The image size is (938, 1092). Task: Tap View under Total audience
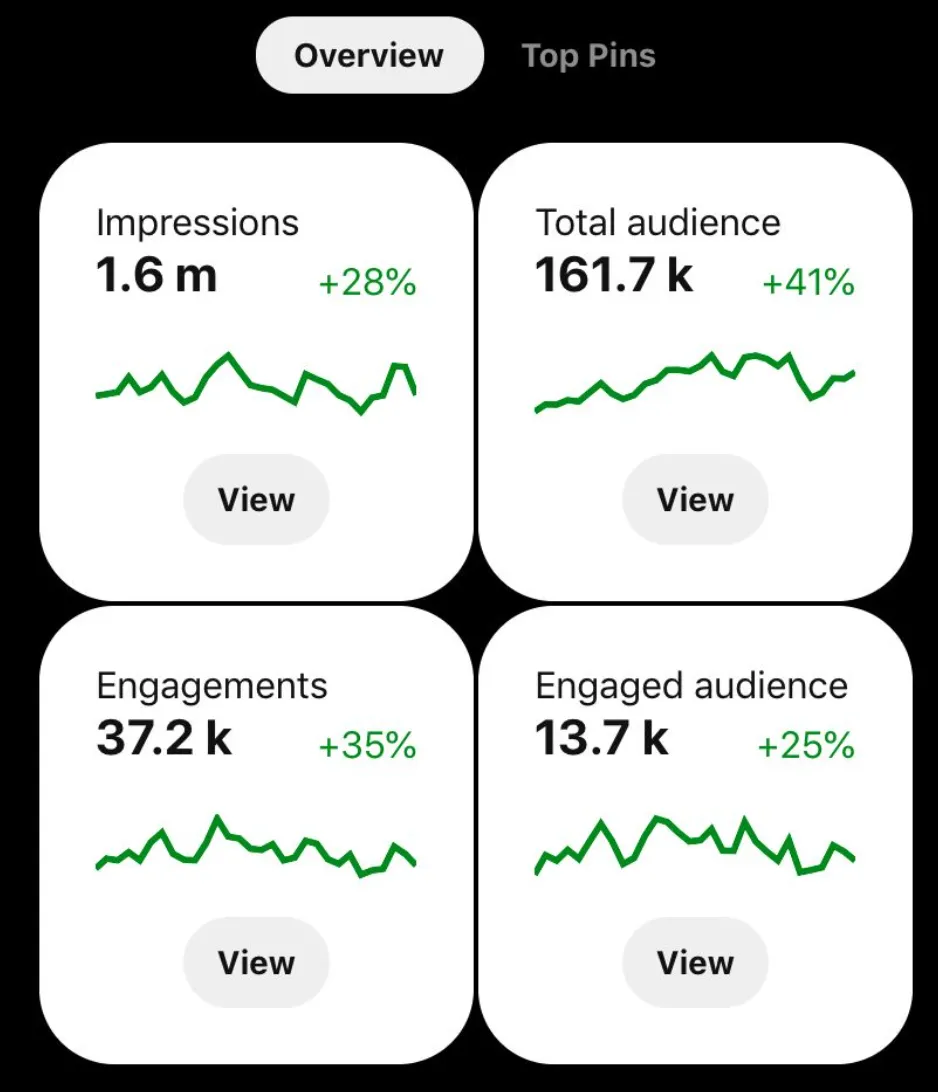[x=695, y=499]
